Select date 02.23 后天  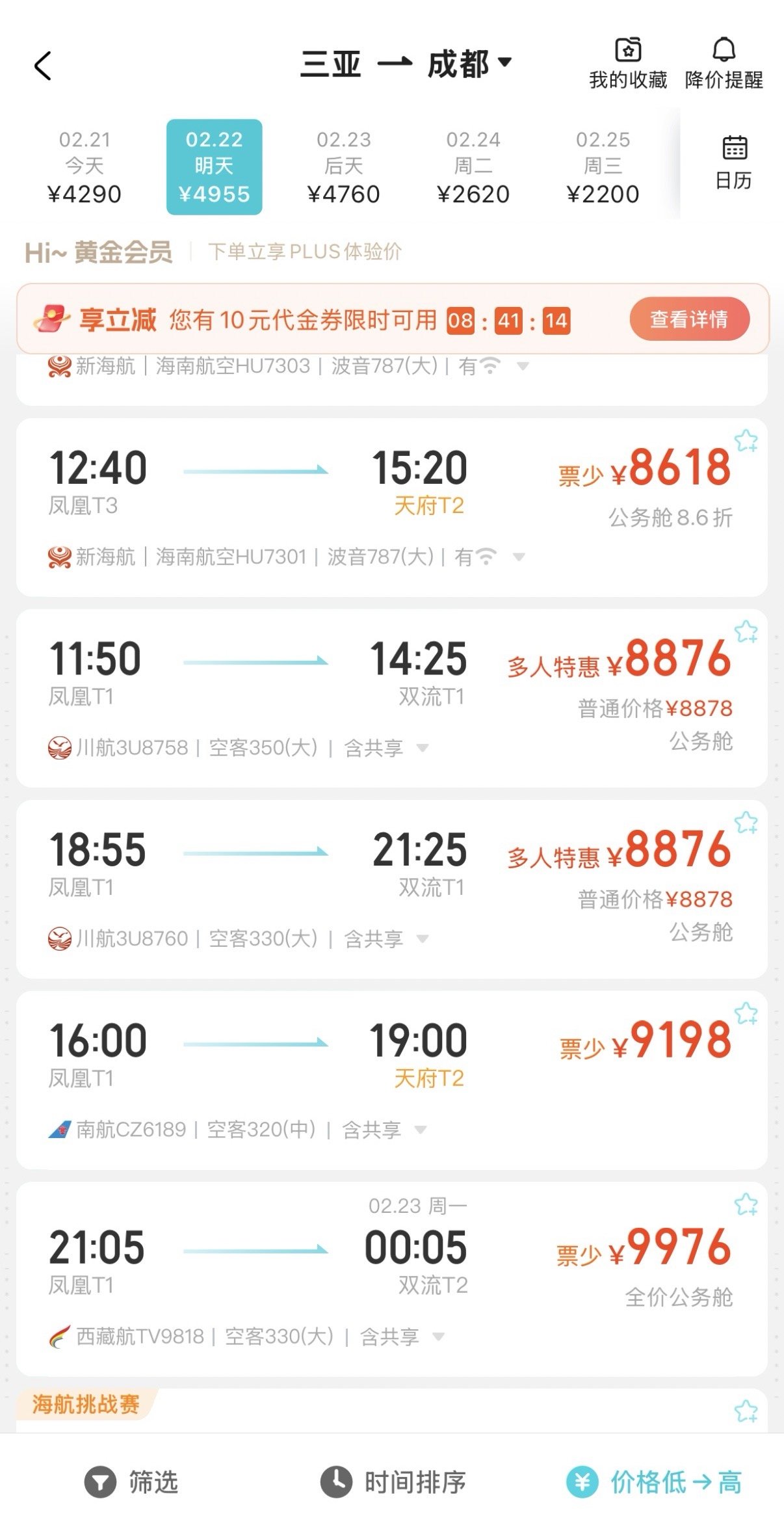pyautogui.click(x=343, y=167)
